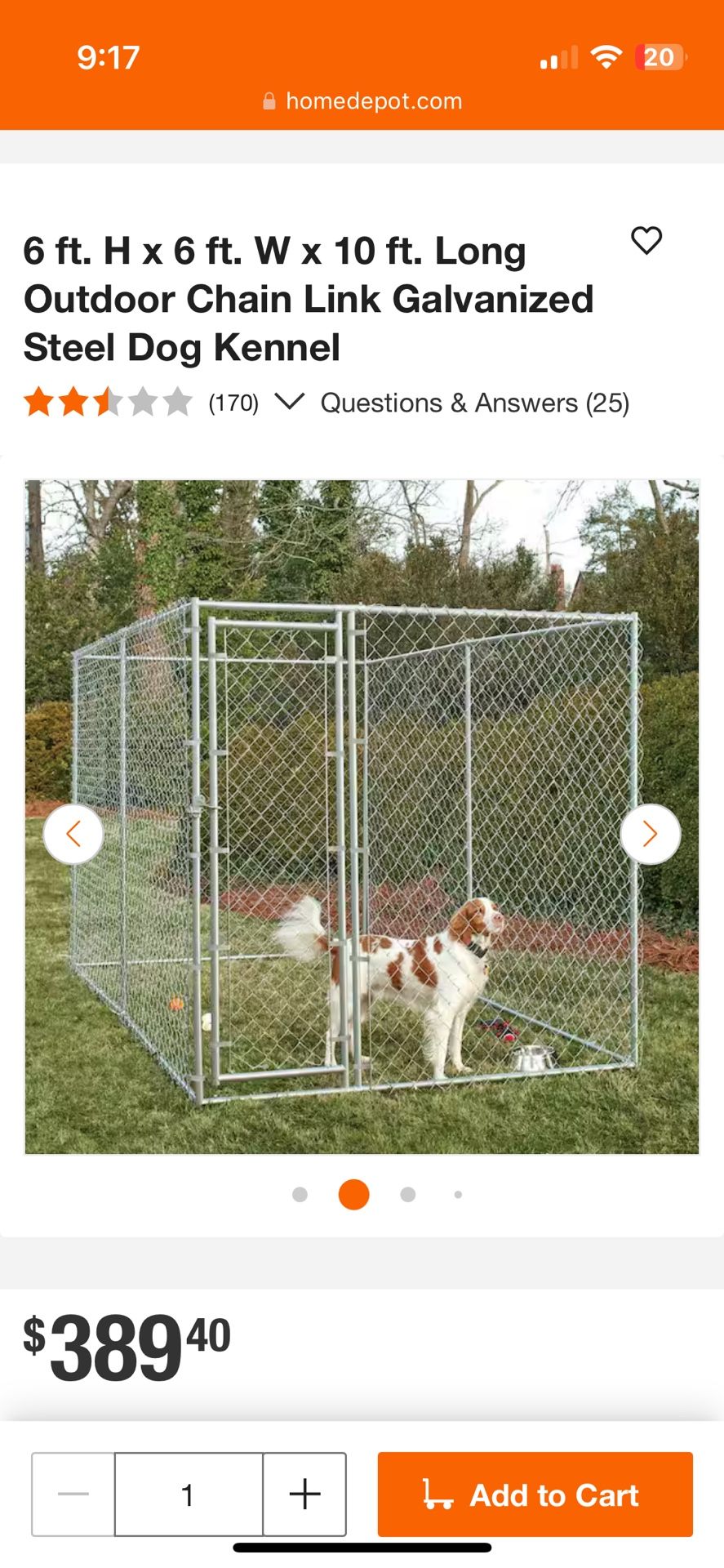Open the fourth image via its pagination dot
This screenshot has height=1568, width=724.
(458, 1194)
